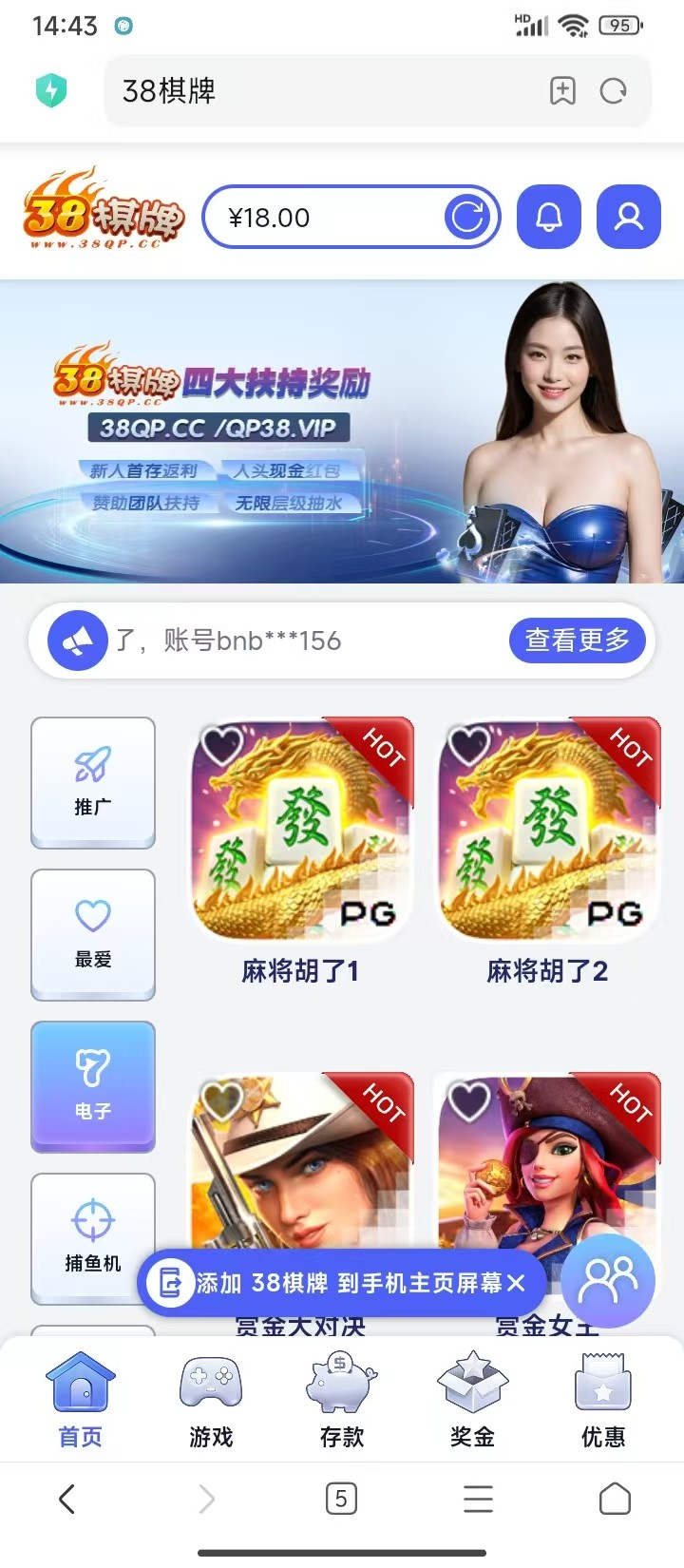Switch to the 游戏 tab
Viewport: 684px width, 1568px height.
click(x=211, y=1402)
